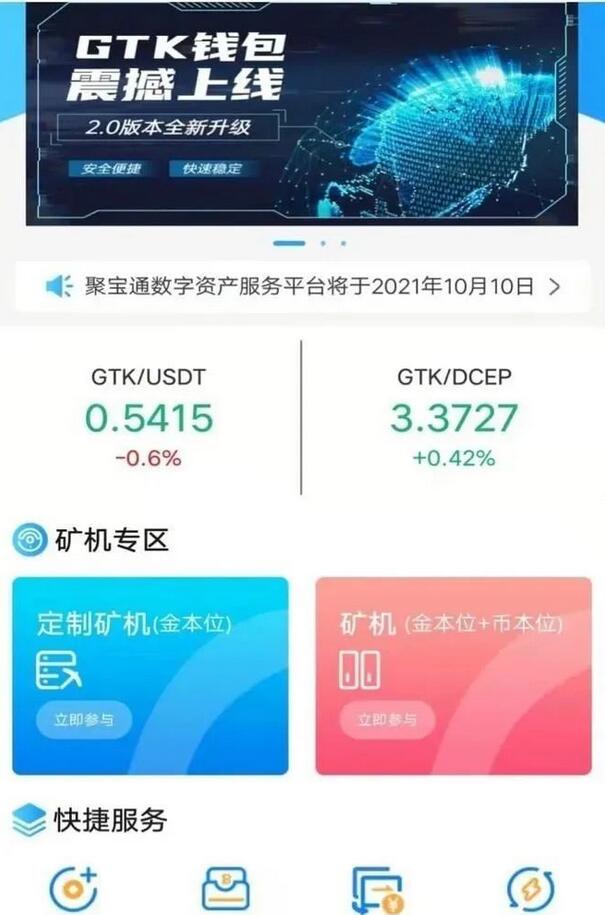Open the GTK钱包震撼上线 banner

coord(302,112)
